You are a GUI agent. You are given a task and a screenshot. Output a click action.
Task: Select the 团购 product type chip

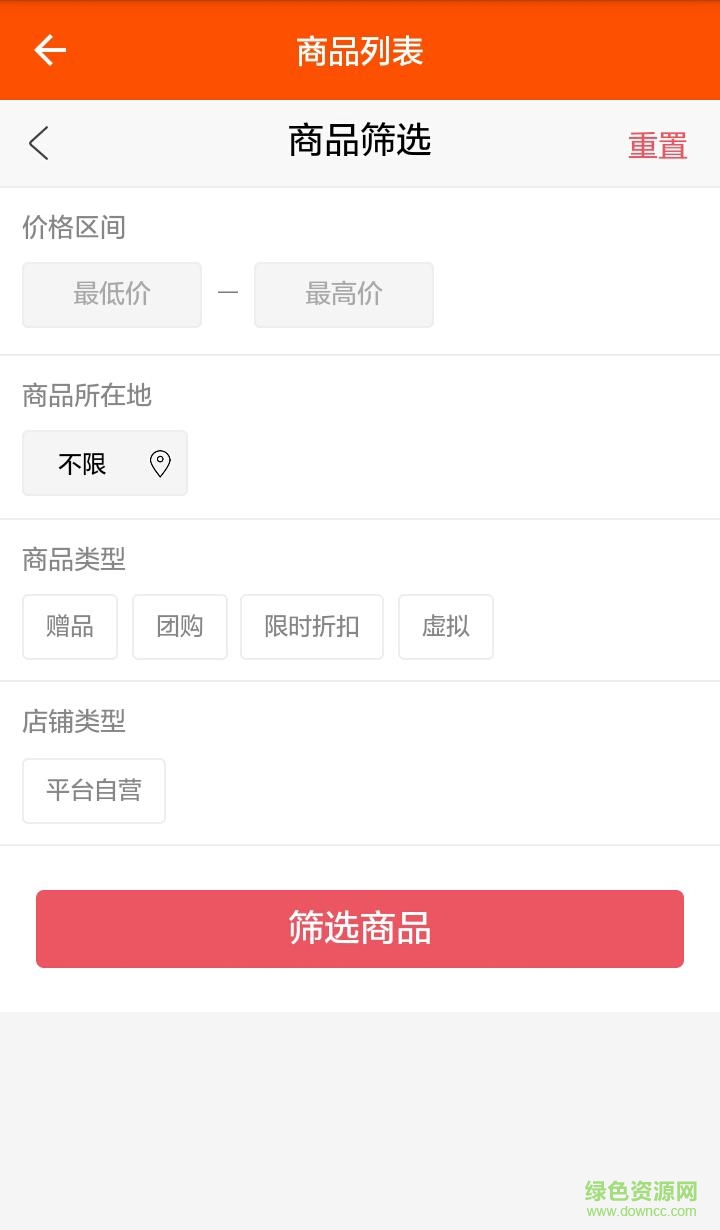[180, 627]
